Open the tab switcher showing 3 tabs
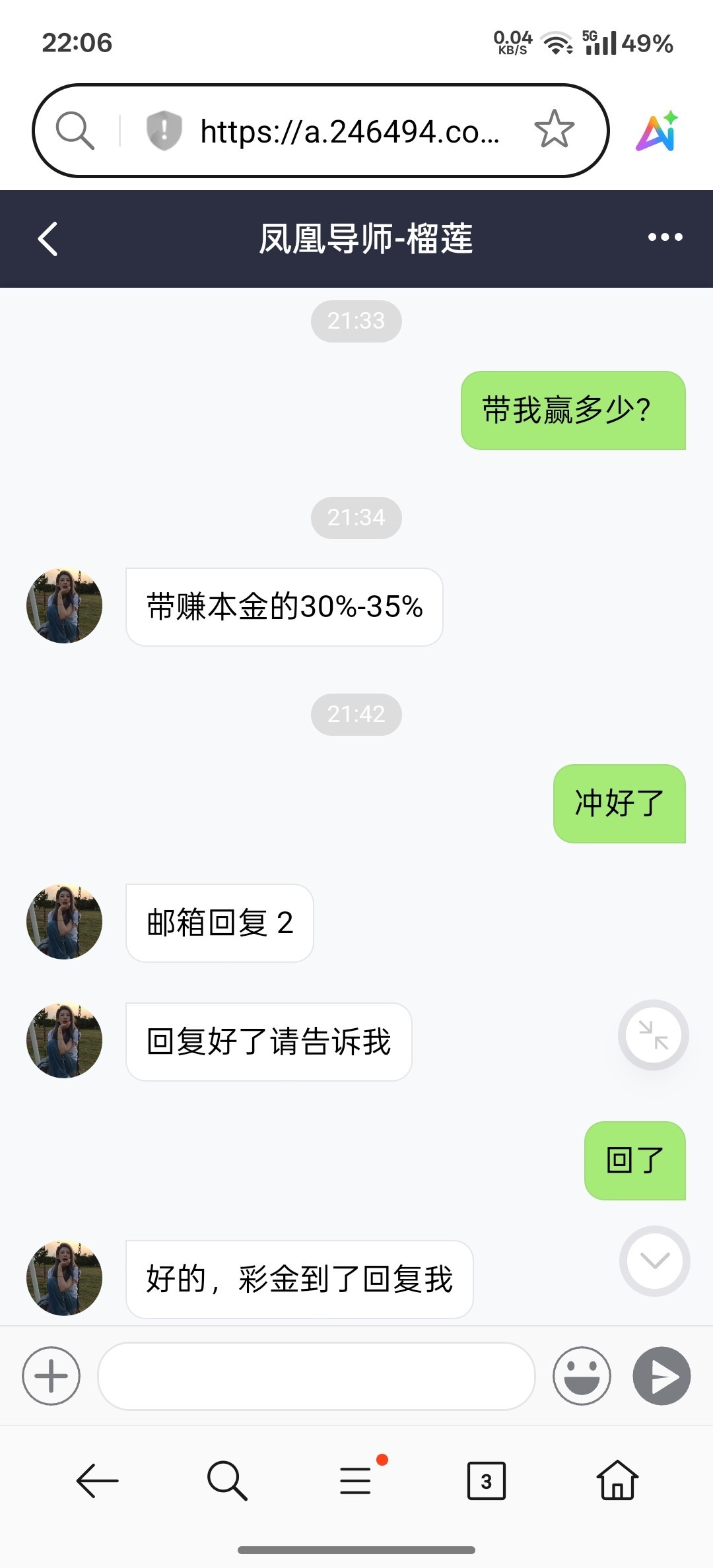713x1568 pixels. (x=486, y=1482)
